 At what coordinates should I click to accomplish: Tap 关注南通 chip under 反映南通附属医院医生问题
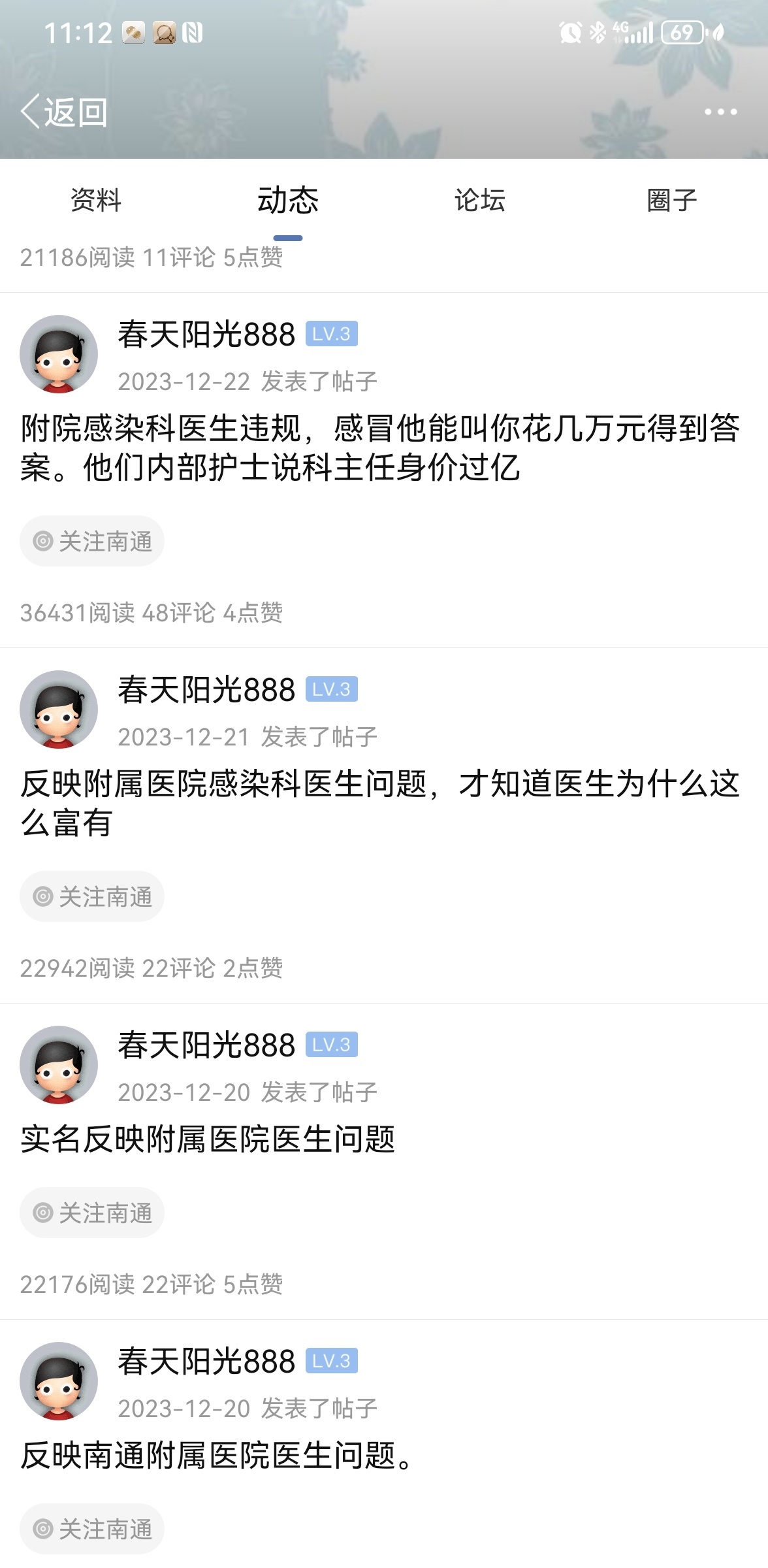coord(92,1529)
